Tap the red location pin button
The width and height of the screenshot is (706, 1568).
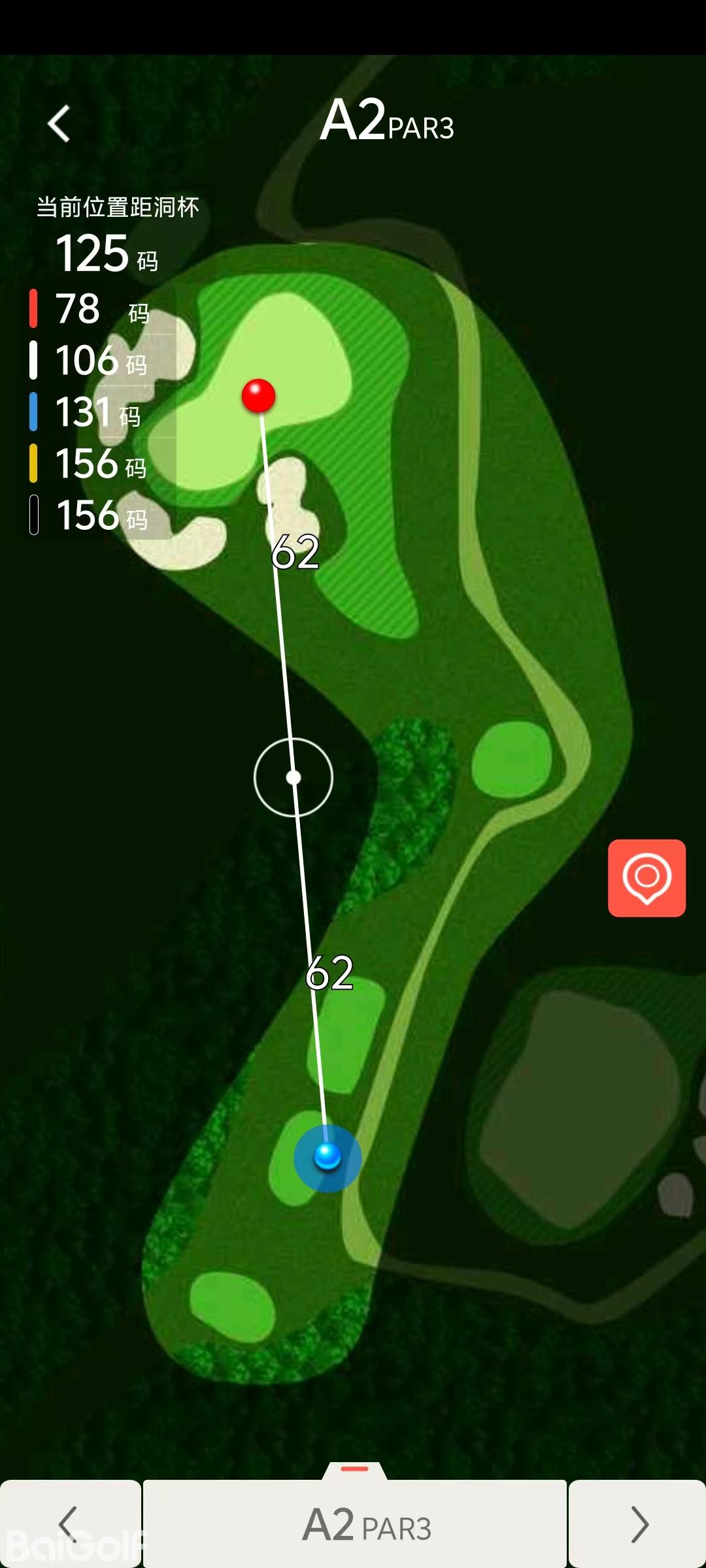tap(647, 878)
